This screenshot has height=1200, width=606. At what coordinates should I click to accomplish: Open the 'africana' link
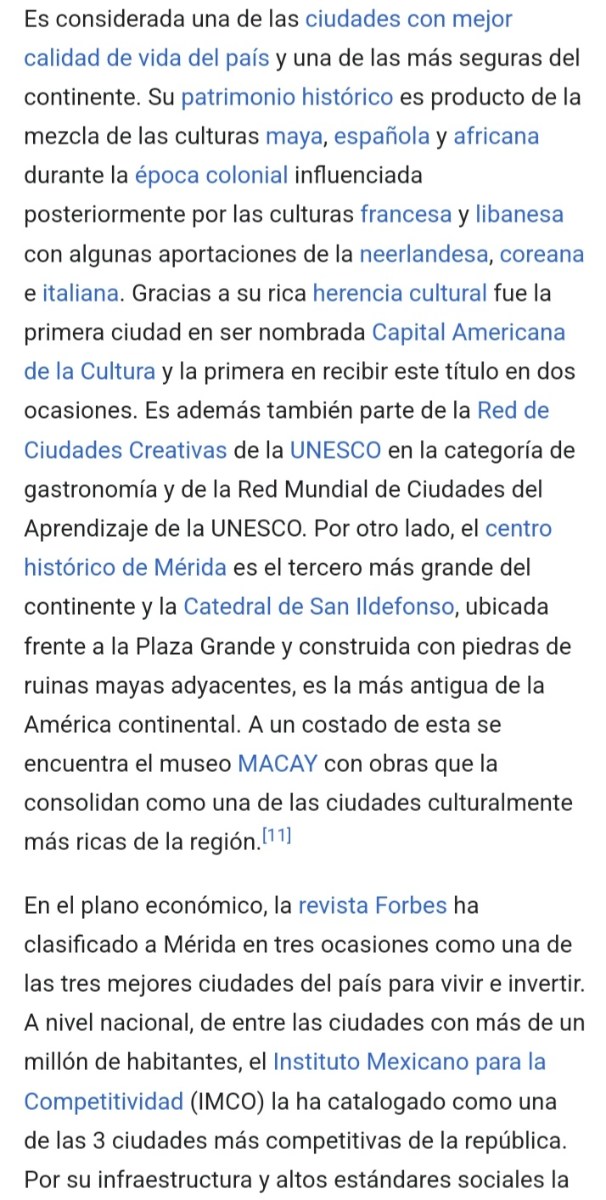tap(496, 136)
